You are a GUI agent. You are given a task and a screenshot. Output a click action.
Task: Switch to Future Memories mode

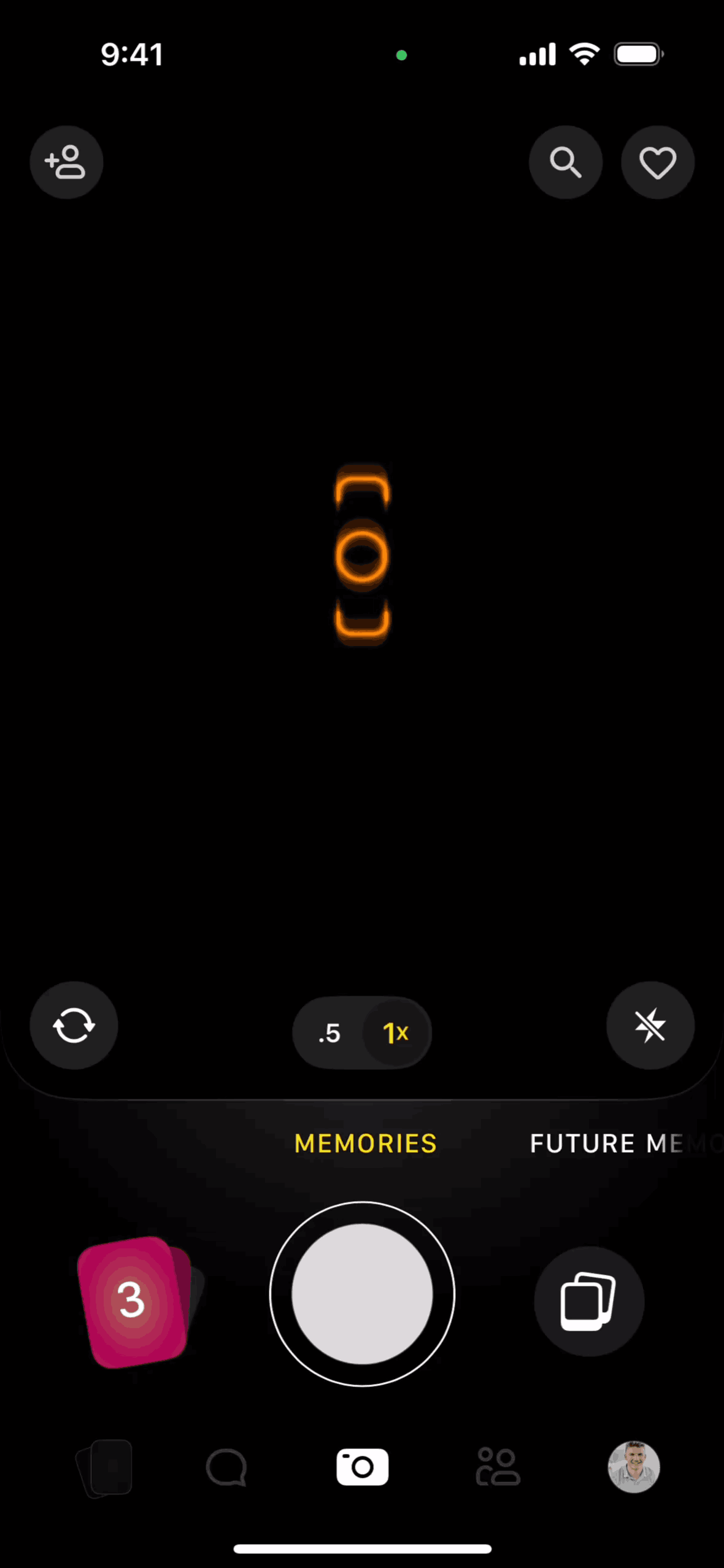click(x=620, y=1143)
